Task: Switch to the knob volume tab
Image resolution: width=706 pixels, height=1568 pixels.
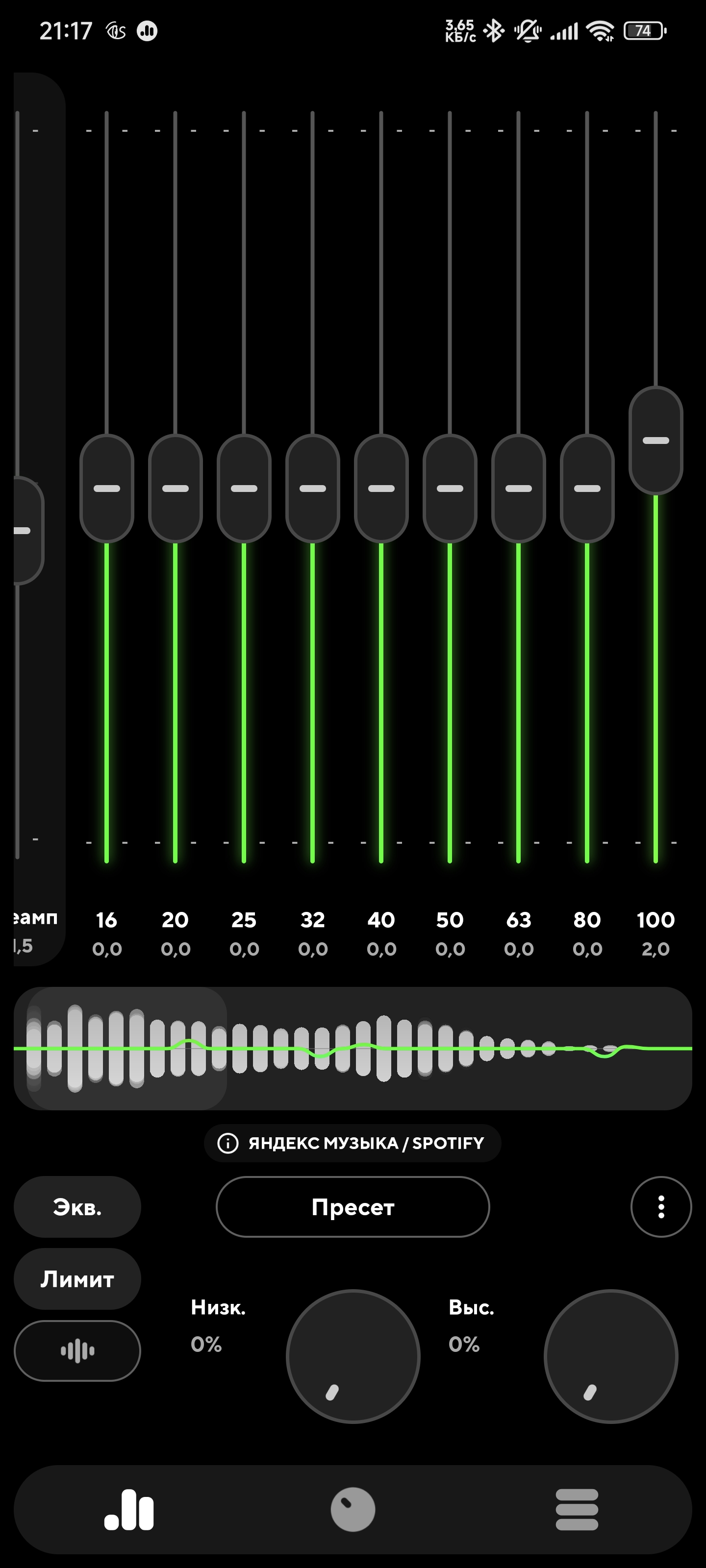Action: [353, 1510]
